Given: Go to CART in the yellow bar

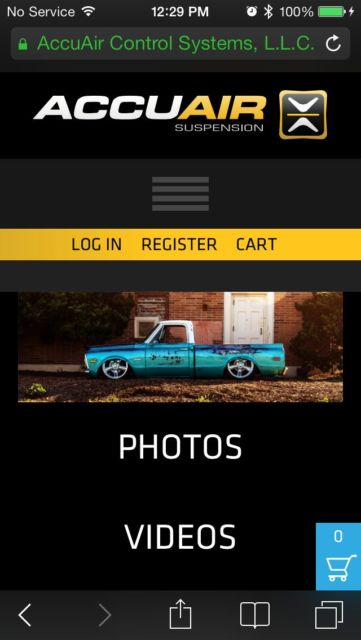Looking at the screenshot, I should (x=256, y=244).
